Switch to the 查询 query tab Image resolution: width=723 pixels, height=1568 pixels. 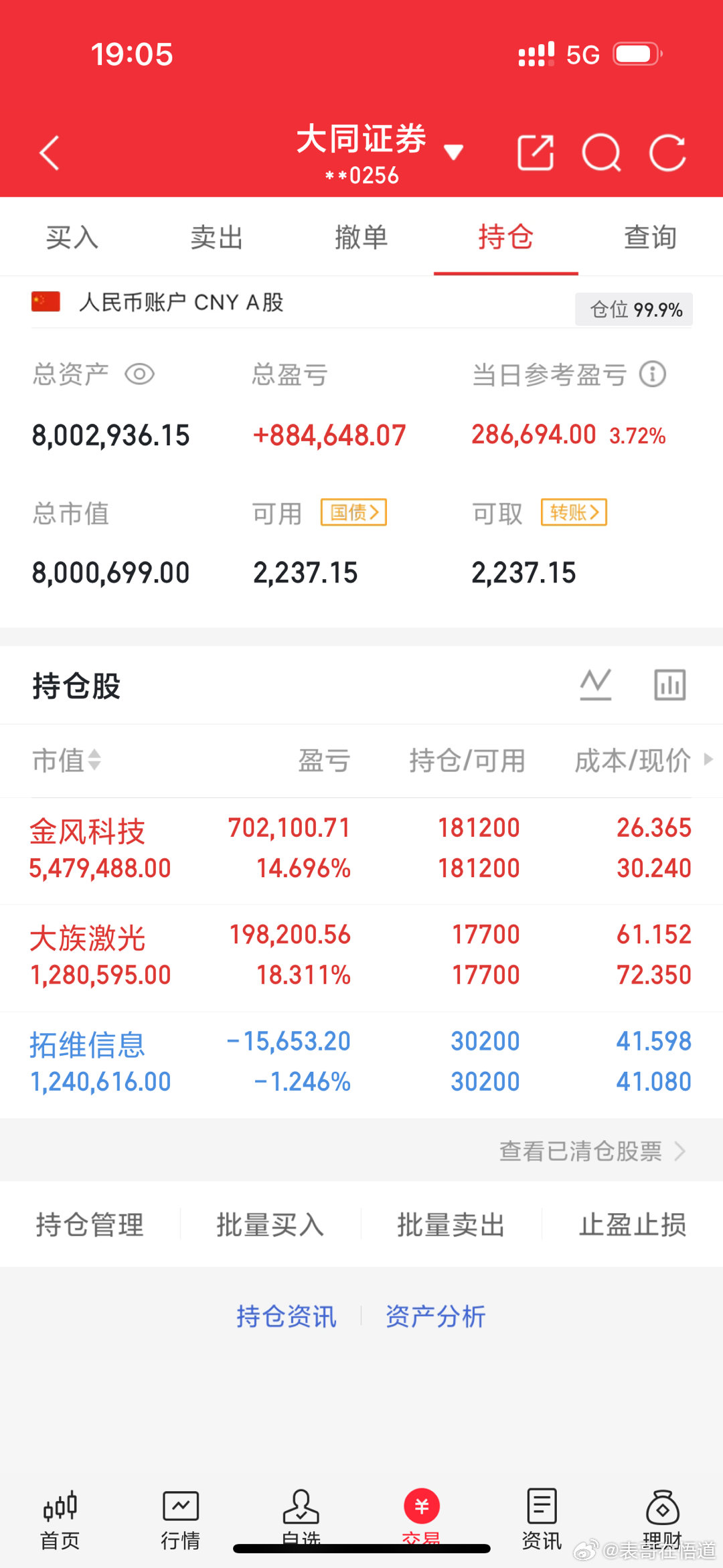click(649, 237)
